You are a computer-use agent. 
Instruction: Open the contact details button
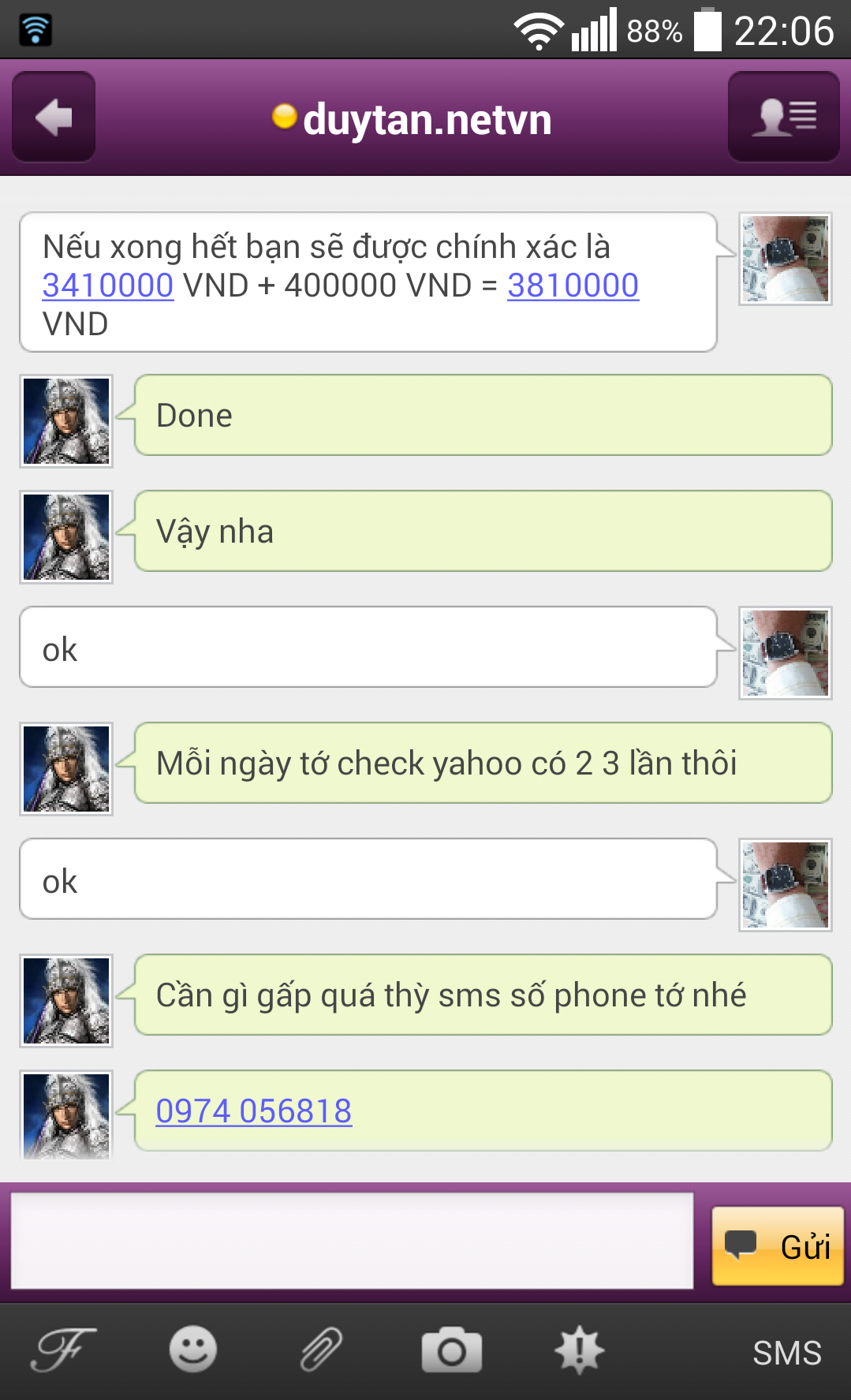(x=783, y=118)
